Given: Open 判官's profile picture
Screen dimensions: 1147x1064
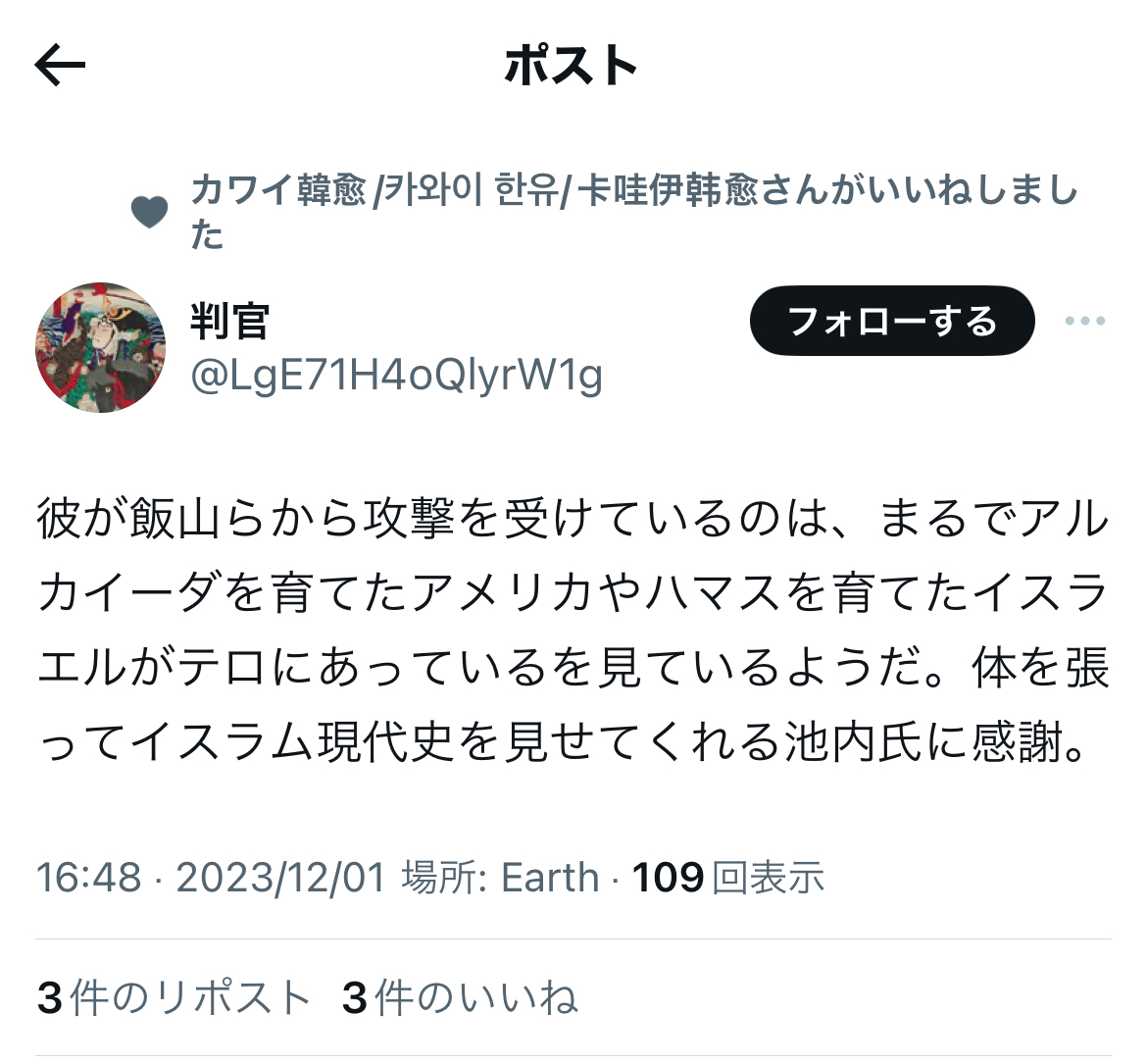Looking at the screenshot, I should click(101, 347).
